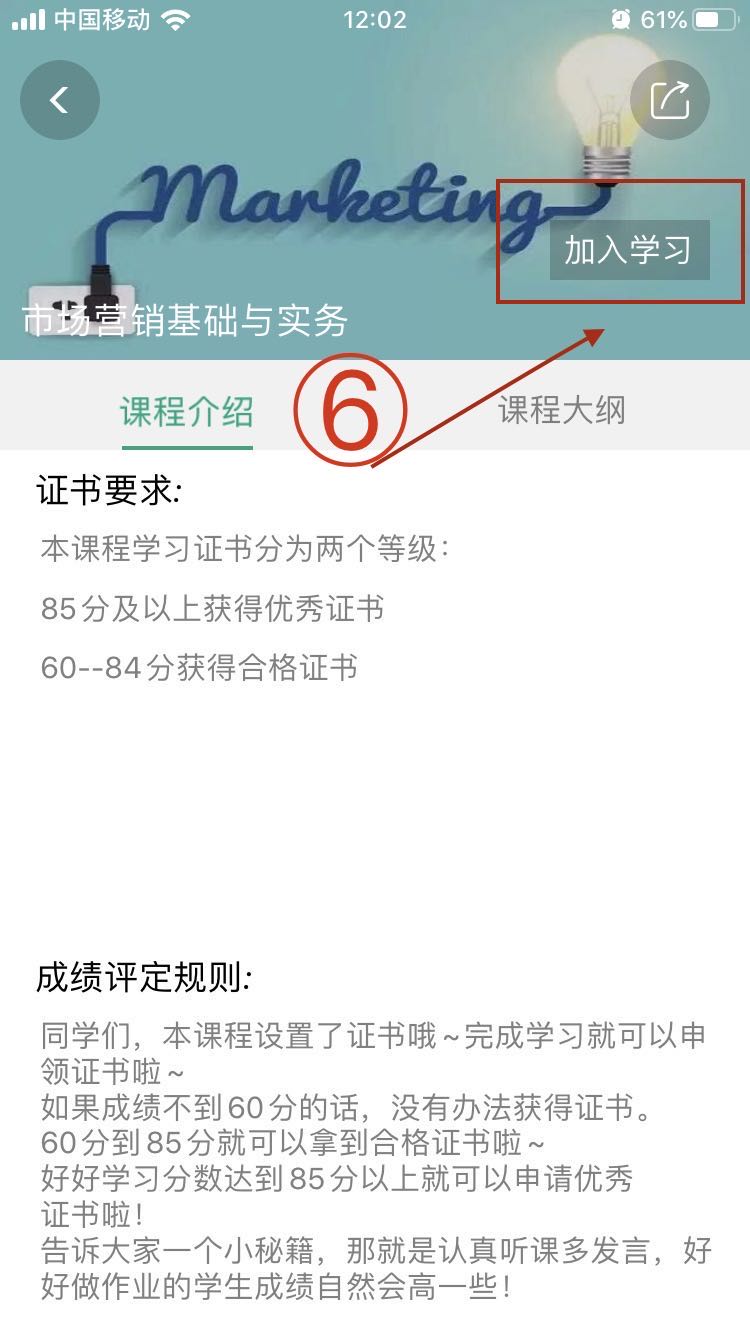Share this marketing course
This screenshot has height=1334, width=750.
(670, 100)
